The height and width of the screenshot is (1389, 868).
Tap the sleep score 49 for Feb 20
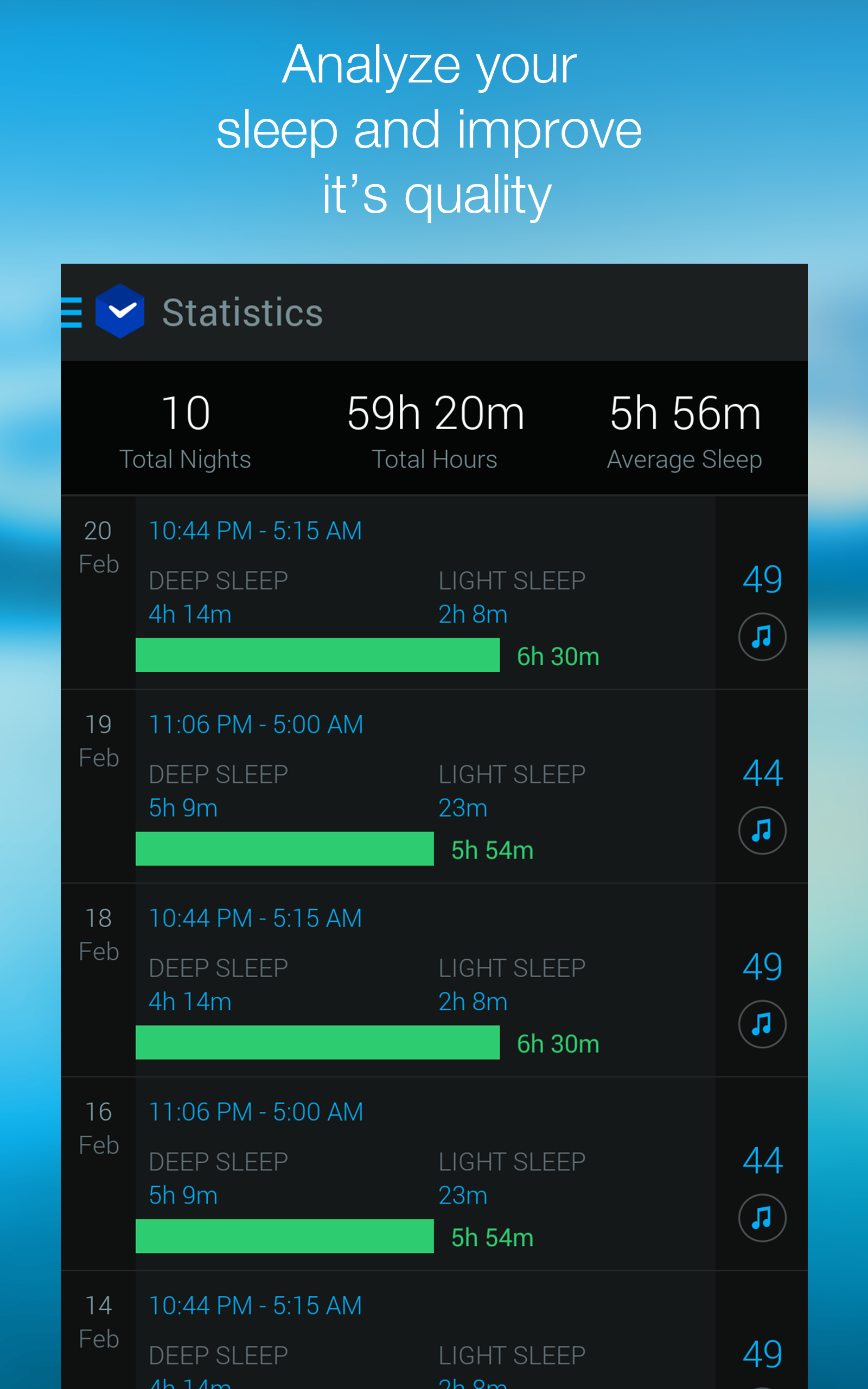(x=762, y=578)
